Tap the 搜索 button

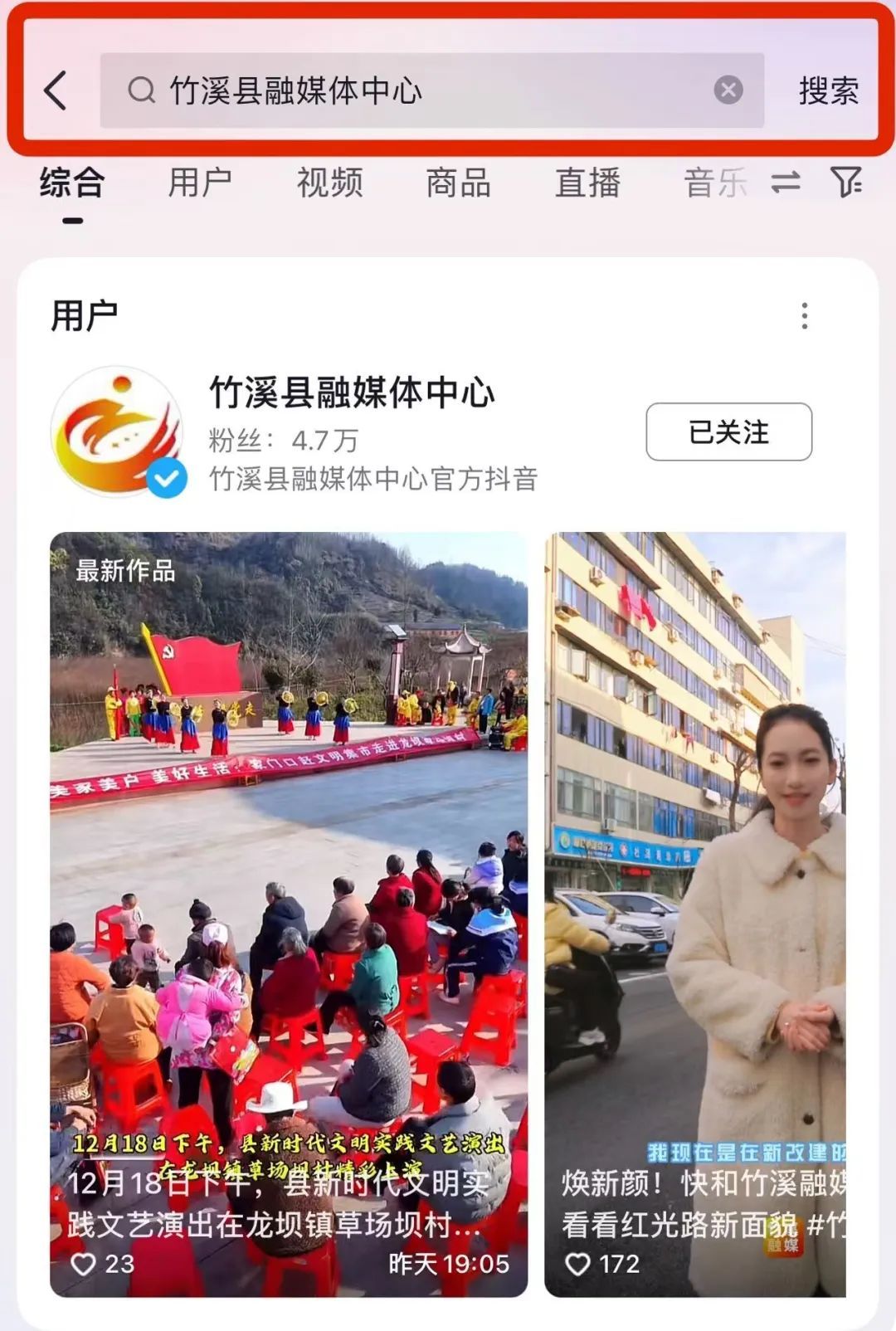(x=827, y=90)
